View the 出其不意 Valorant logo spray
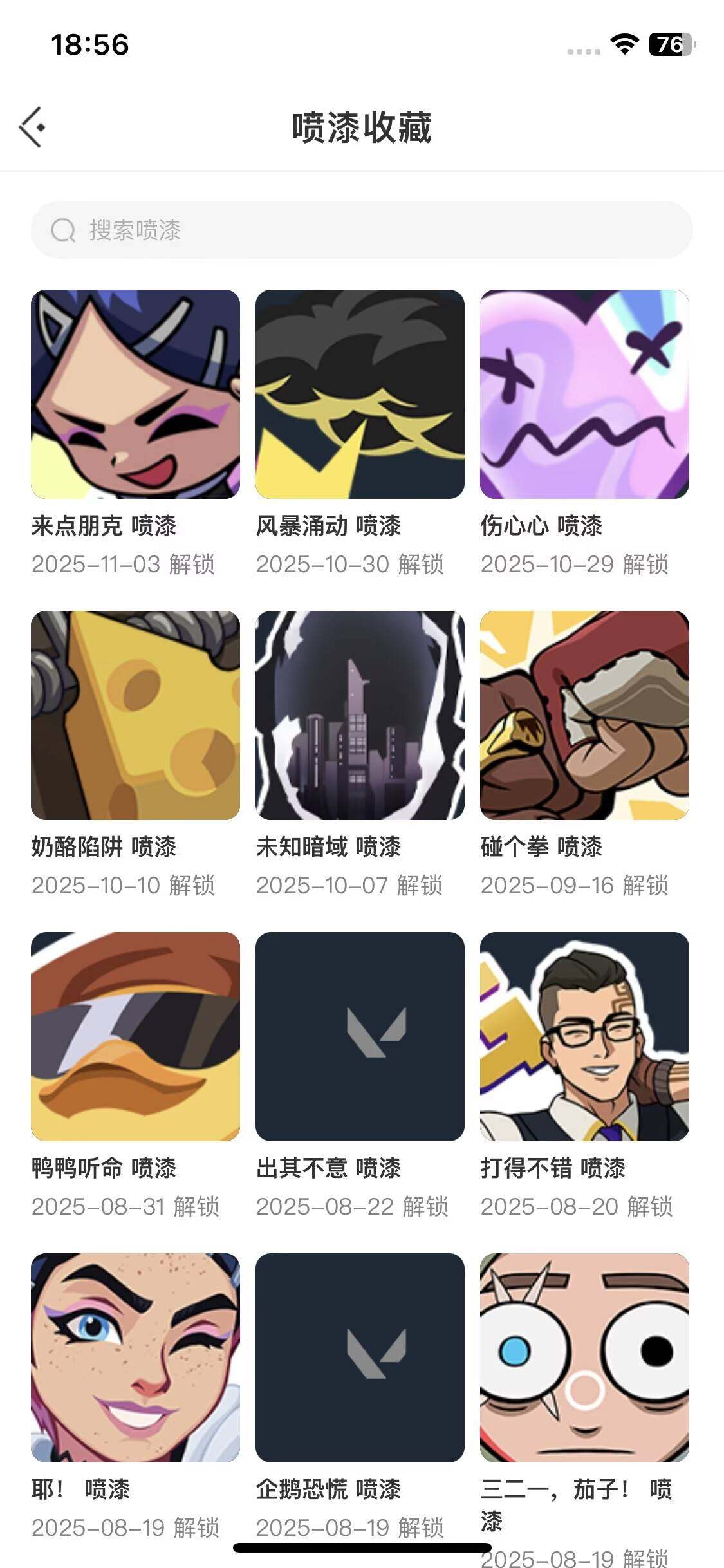724x1568 pixels. coord(360,1038)
